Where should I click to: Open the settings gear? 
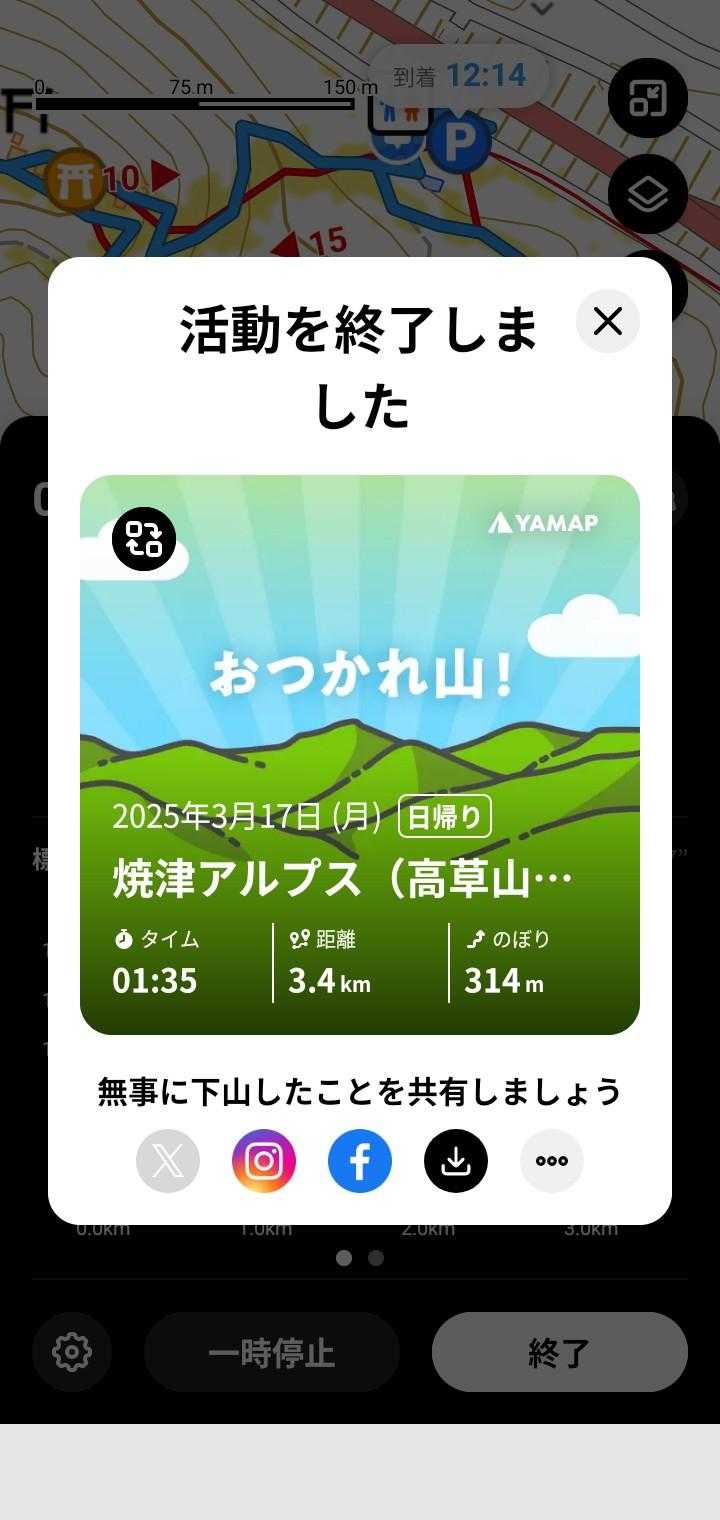click(72, 1352)
